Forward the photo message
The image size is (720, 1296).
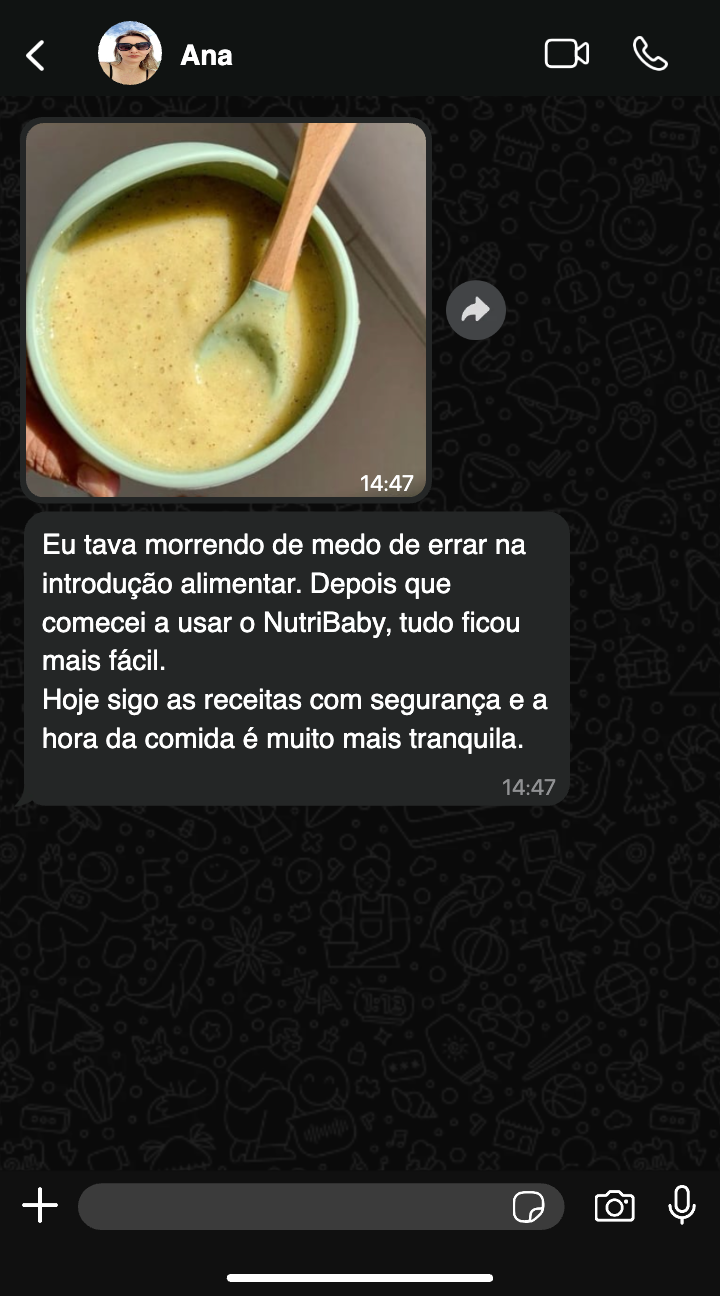[475, 310]
